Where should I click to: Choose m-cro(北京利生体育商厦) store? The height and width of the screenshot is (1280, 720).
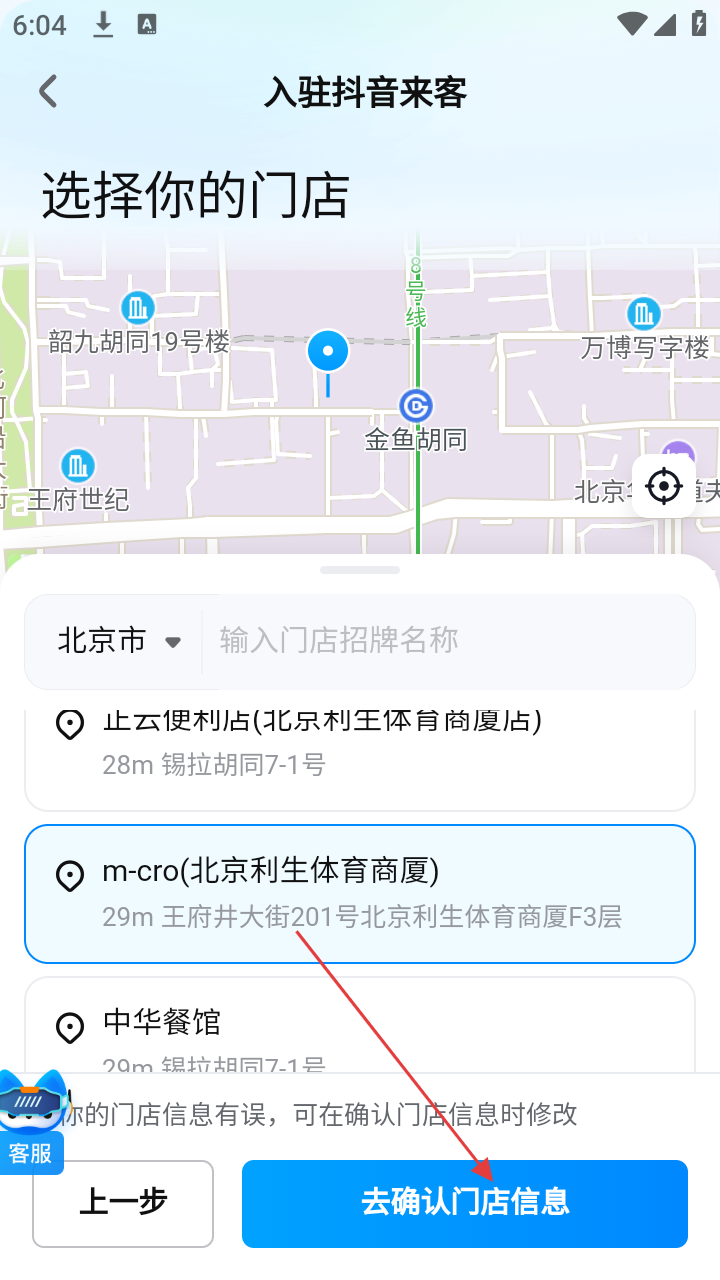pyautogui.click(x=359, y=892)
